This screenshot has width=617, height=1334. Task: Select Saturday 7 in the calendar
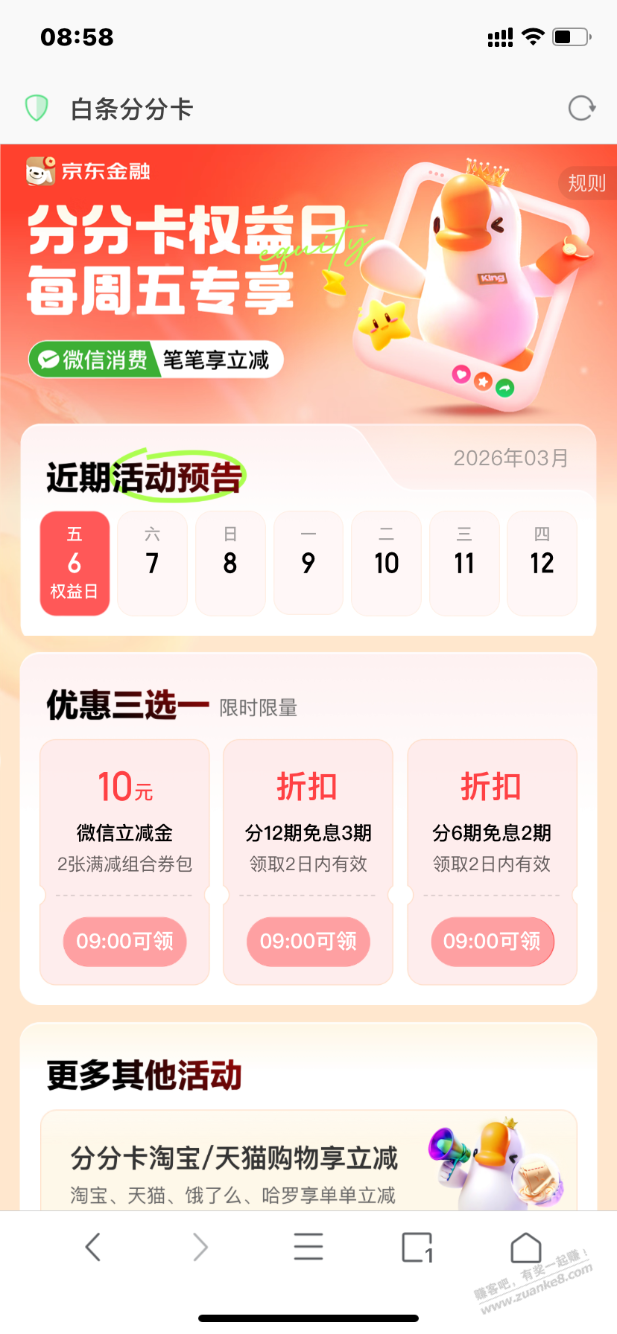pos(152,563)
